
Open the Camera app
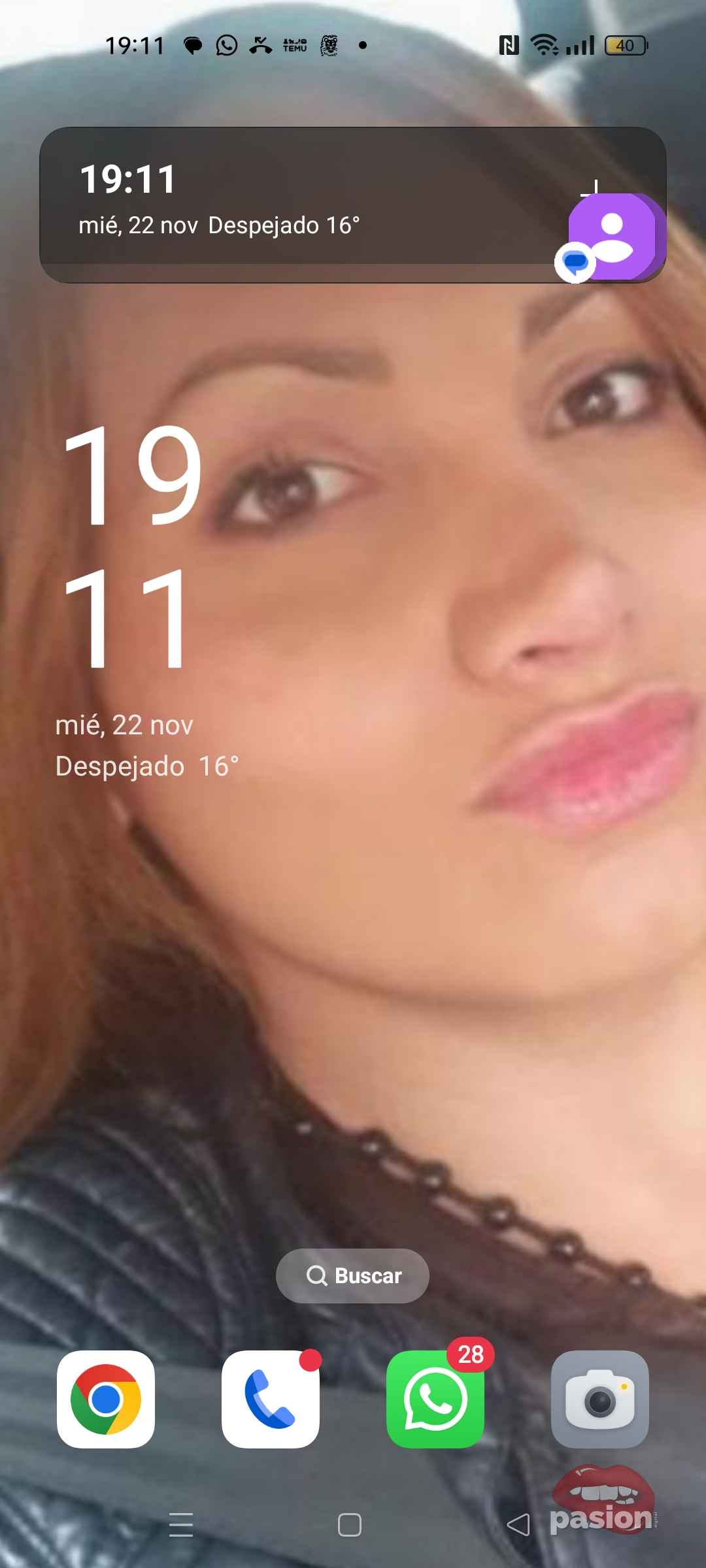tap(600, 1399)
